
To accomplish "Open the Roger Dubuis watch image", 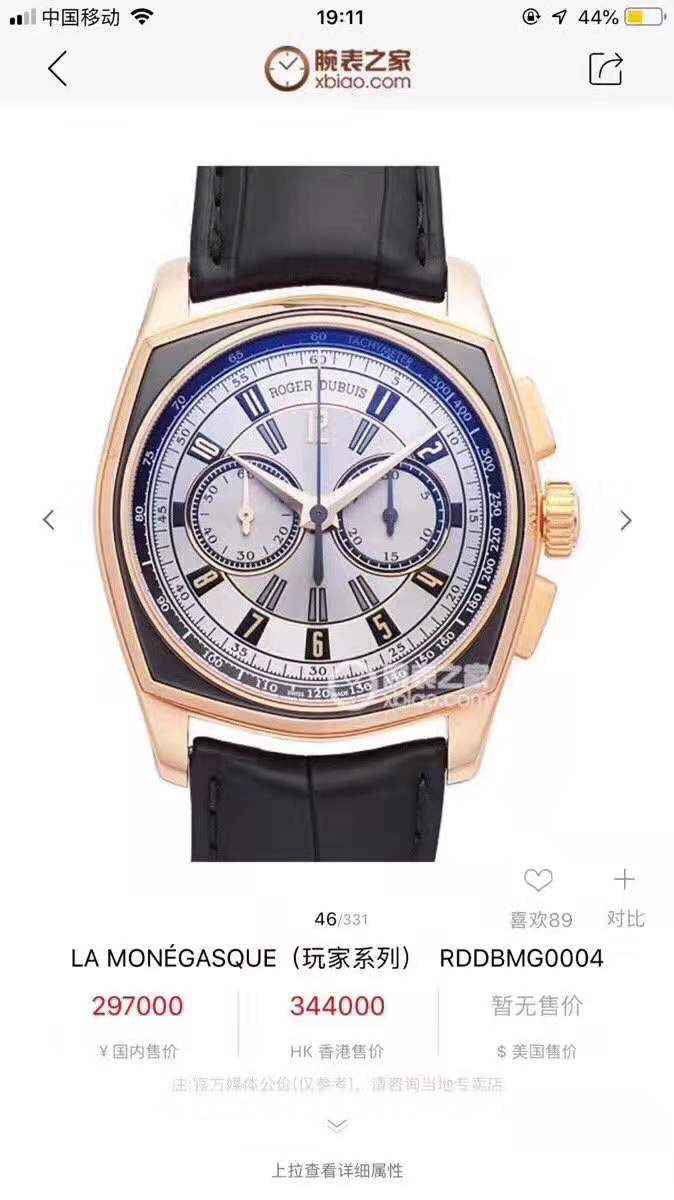I will 336,510.
